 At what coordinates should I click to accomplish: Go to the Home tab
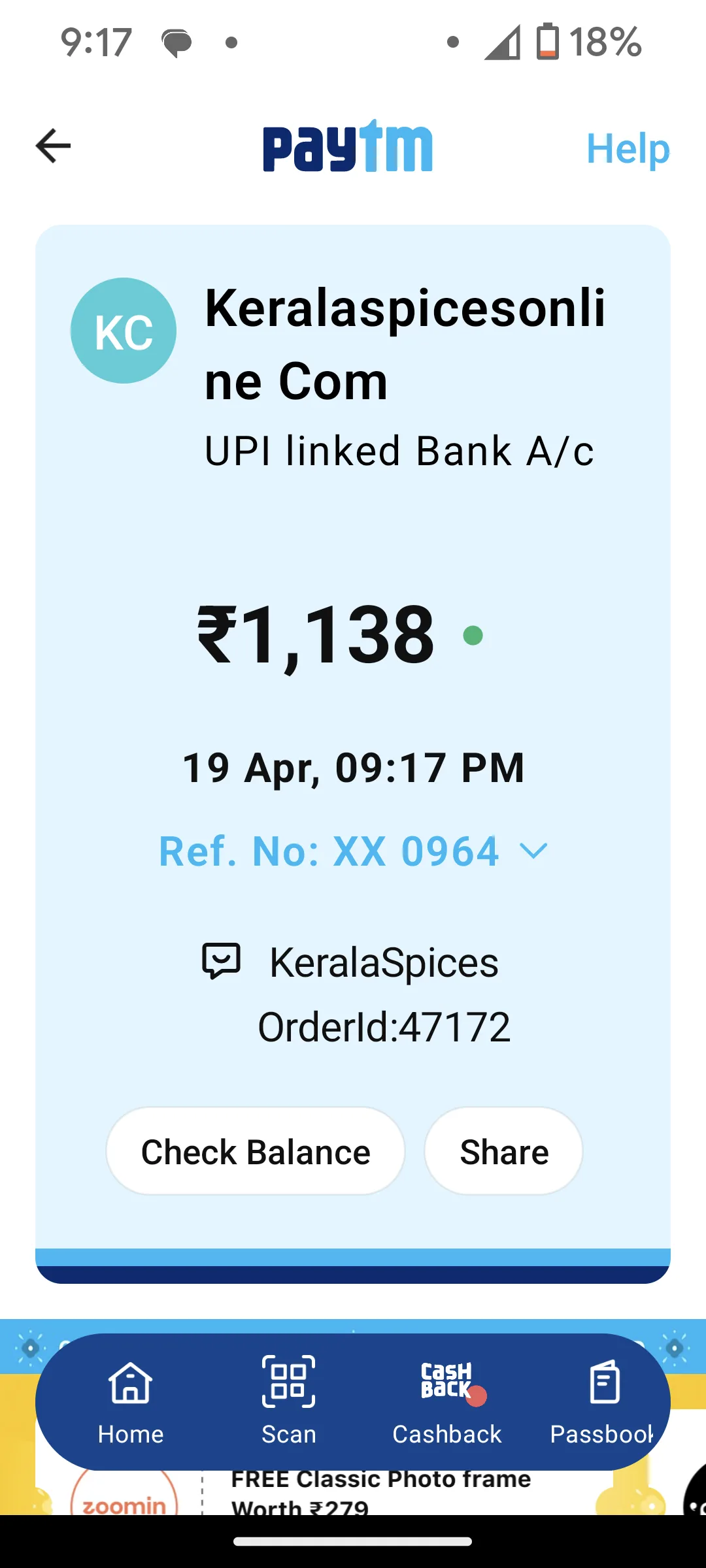click(131, 1402)
